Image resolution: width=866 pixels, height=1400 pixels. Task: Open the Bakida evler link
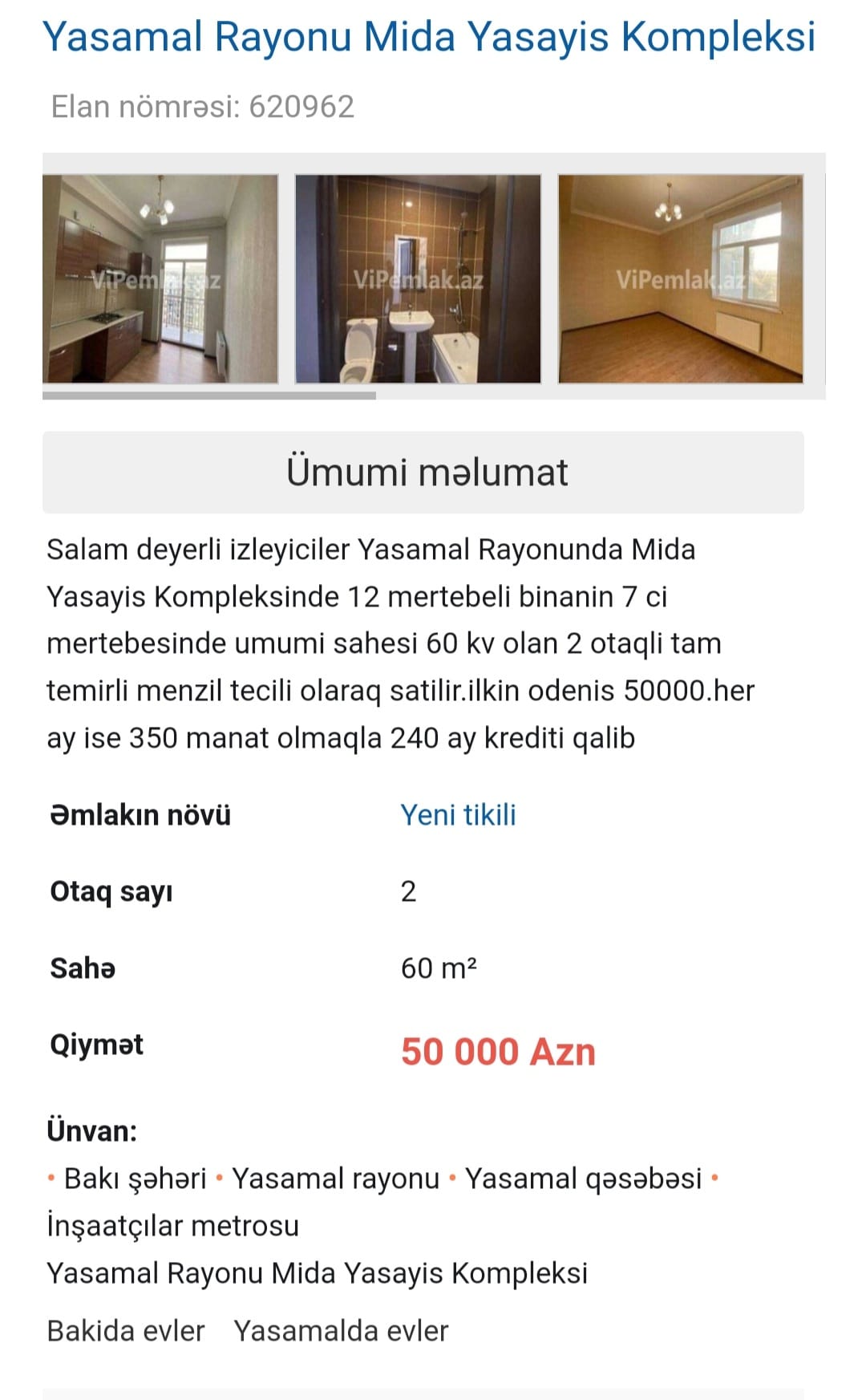click(x=126, y=1331)
